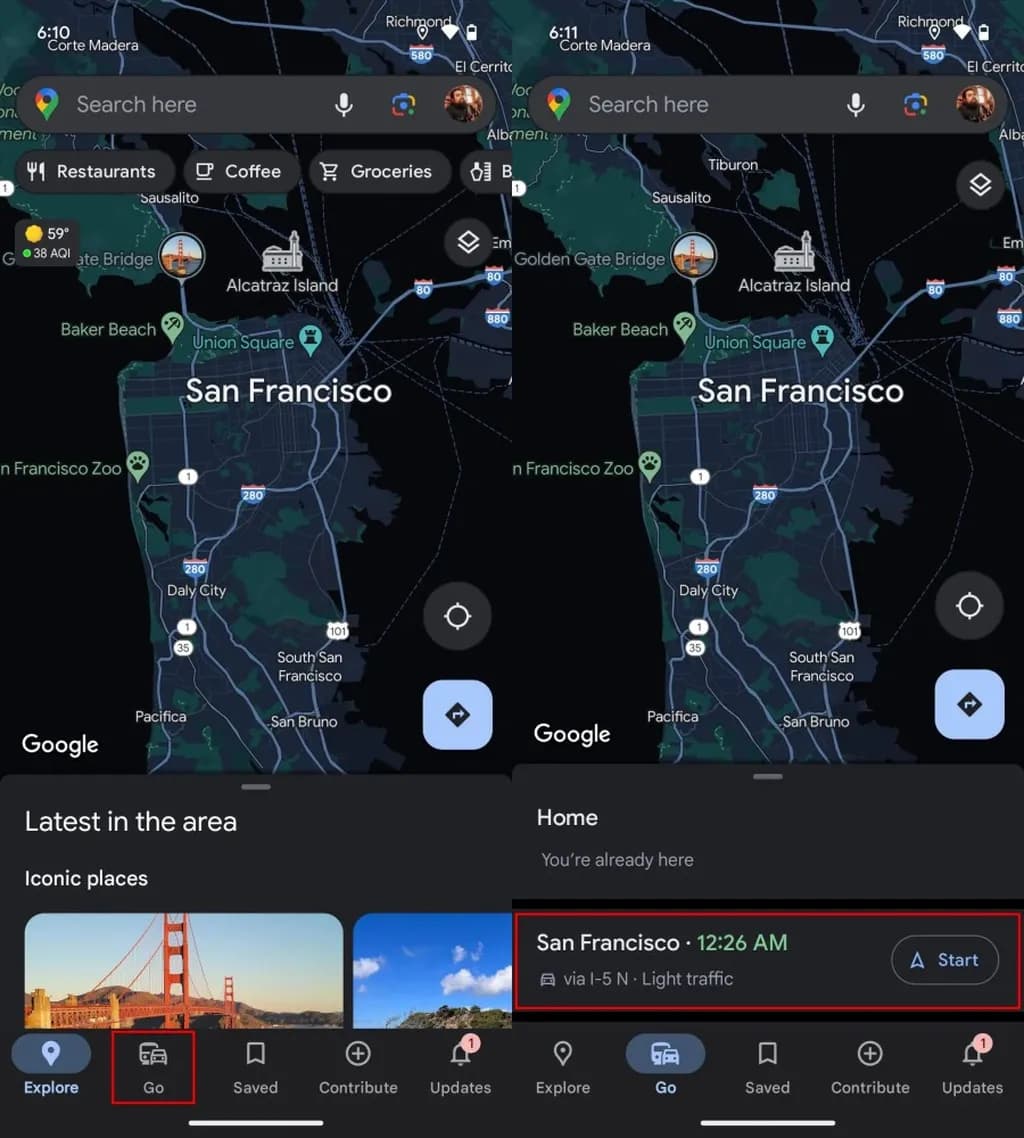Open the Golden Gate Bridge photo under Iconic places
1024x1138 pixels.
point(183,970)
